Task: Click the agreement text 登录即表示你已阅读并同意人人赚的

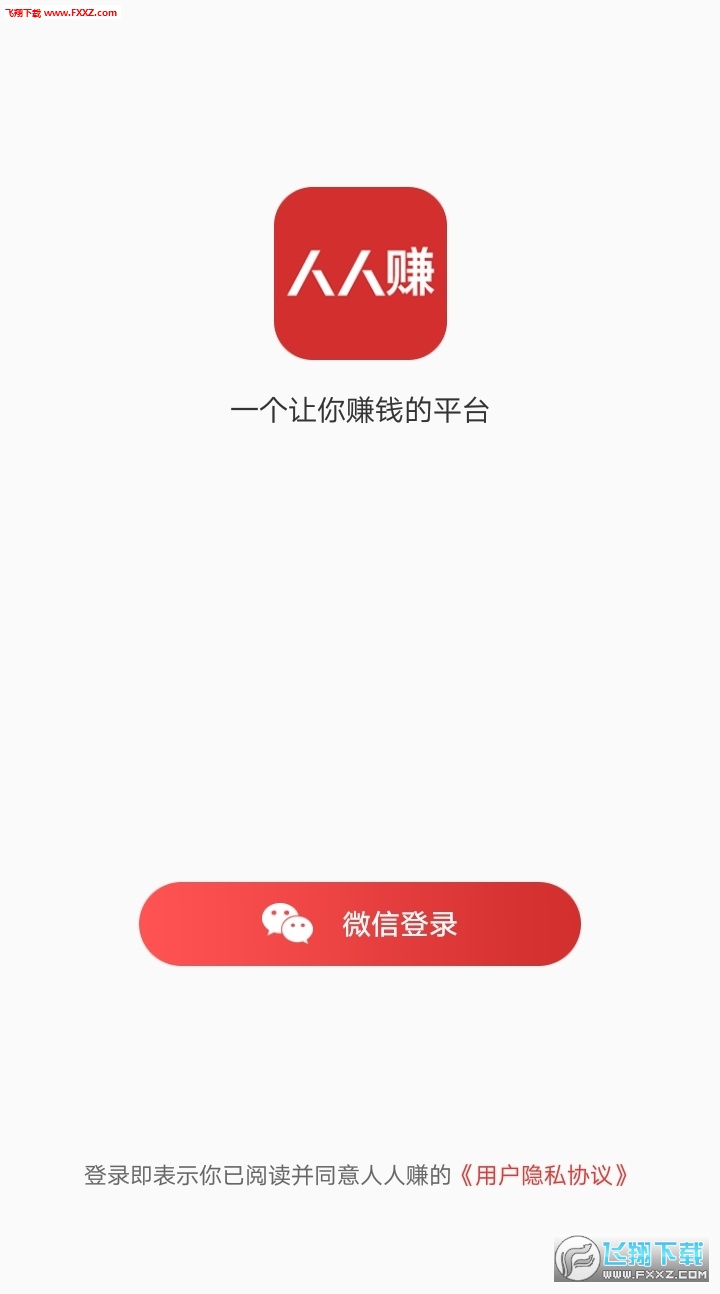Action: pyautogui.click(x=270, y=1176)
